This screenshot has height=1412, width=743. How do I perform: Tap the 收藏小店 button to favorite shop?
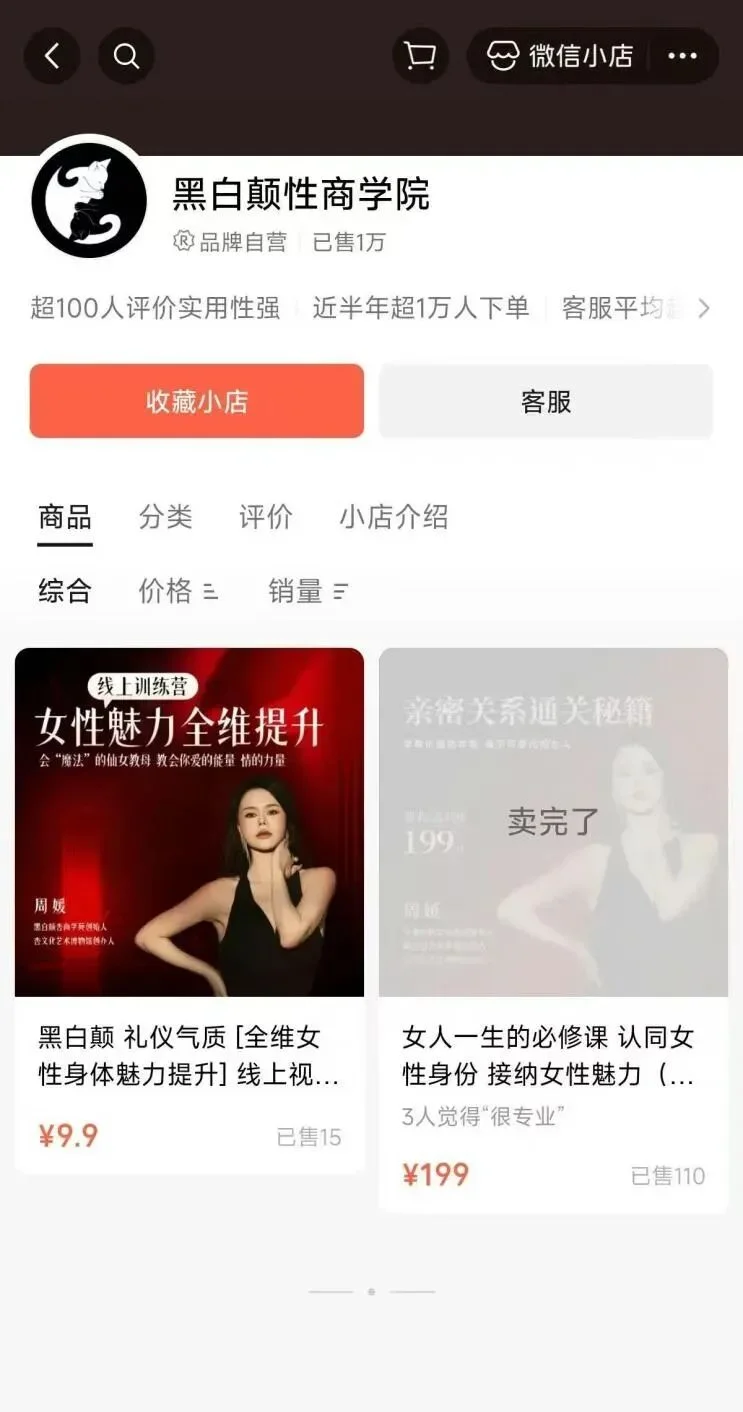click(197, 401)
